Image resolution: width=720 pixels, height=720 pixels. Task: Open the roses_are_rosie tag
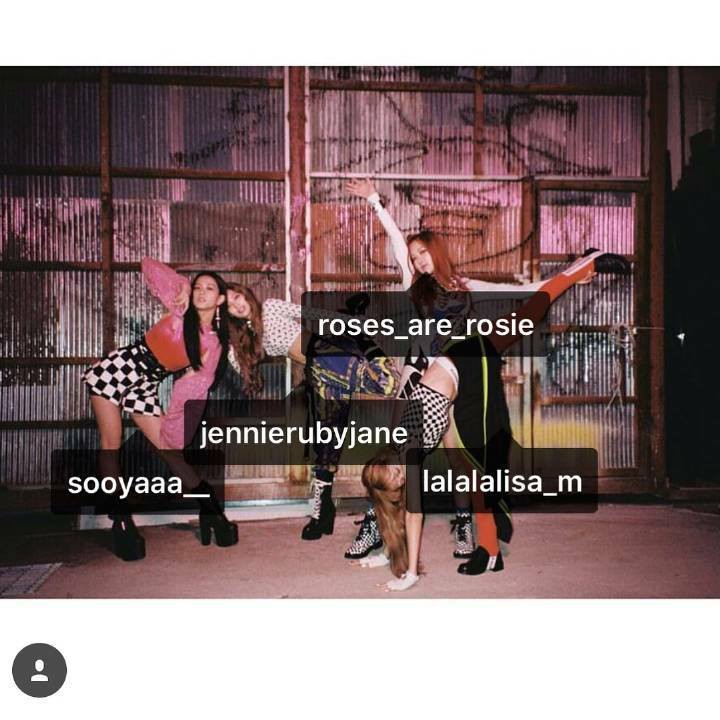pyautogui.click(x=425, y=326)
